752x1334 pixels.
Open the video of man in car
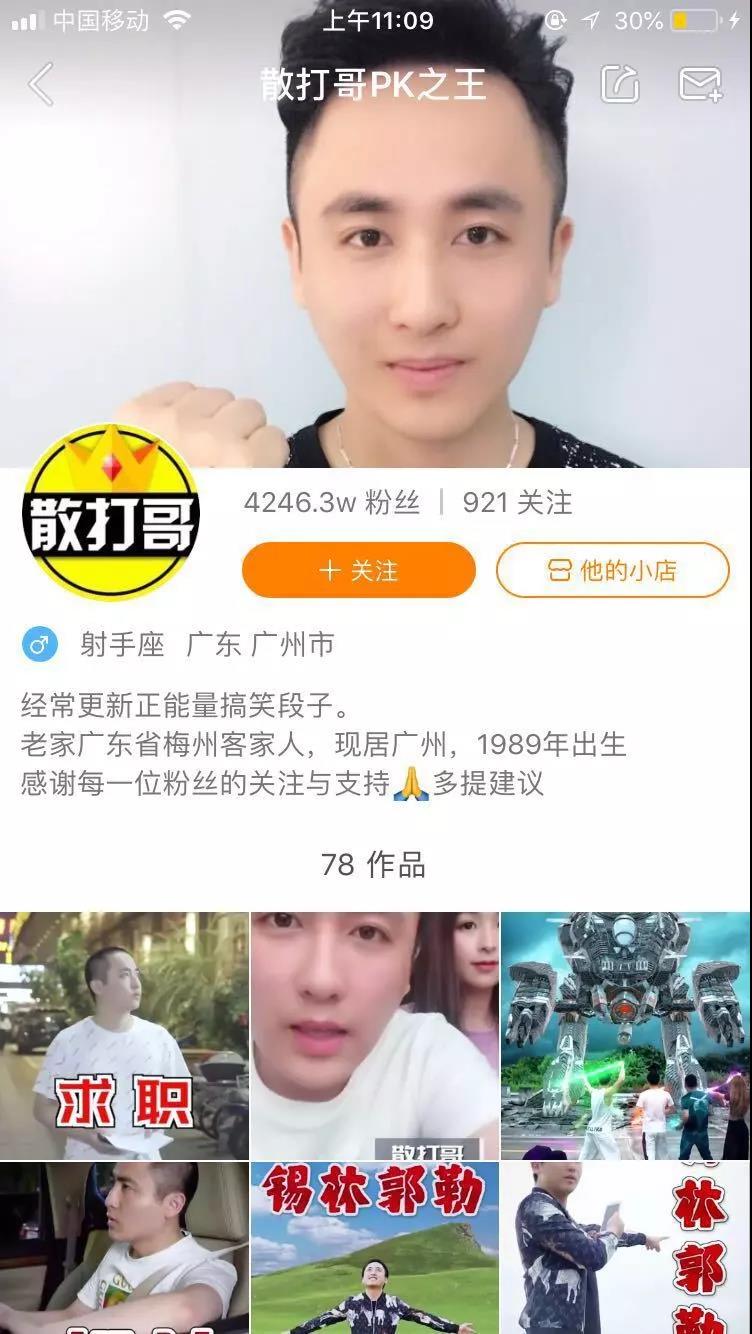[124, 1248]
